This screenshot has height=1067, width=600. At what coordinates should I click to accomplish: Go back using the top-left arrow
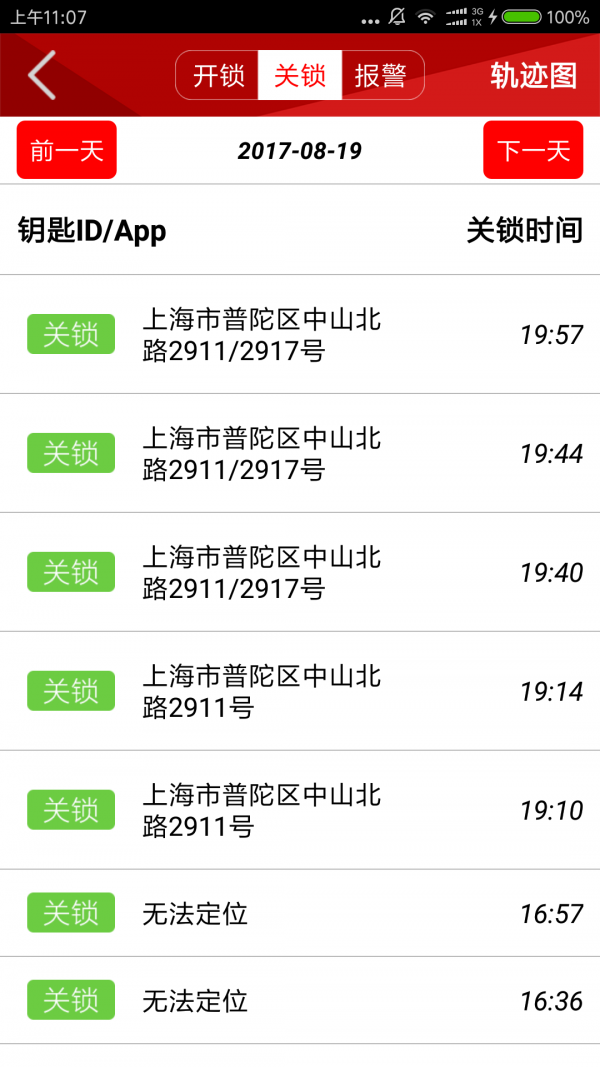(x=42, y=76)
